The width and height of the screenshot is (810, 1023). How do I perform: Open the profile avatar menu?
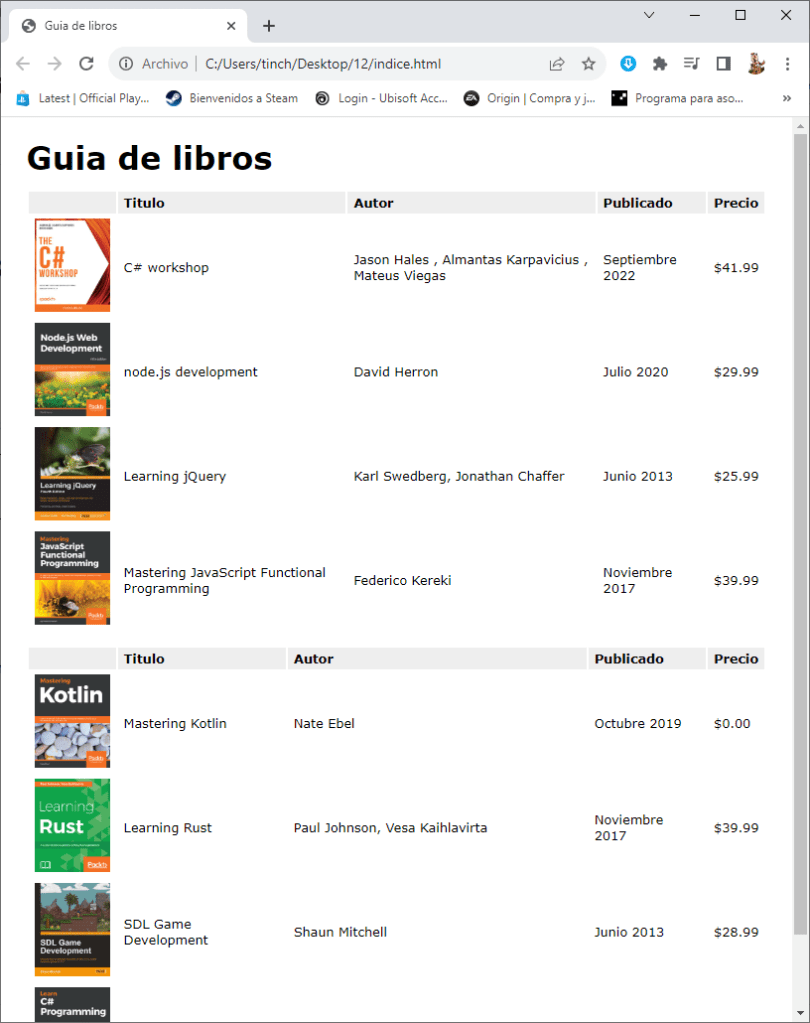click(756, 64)
